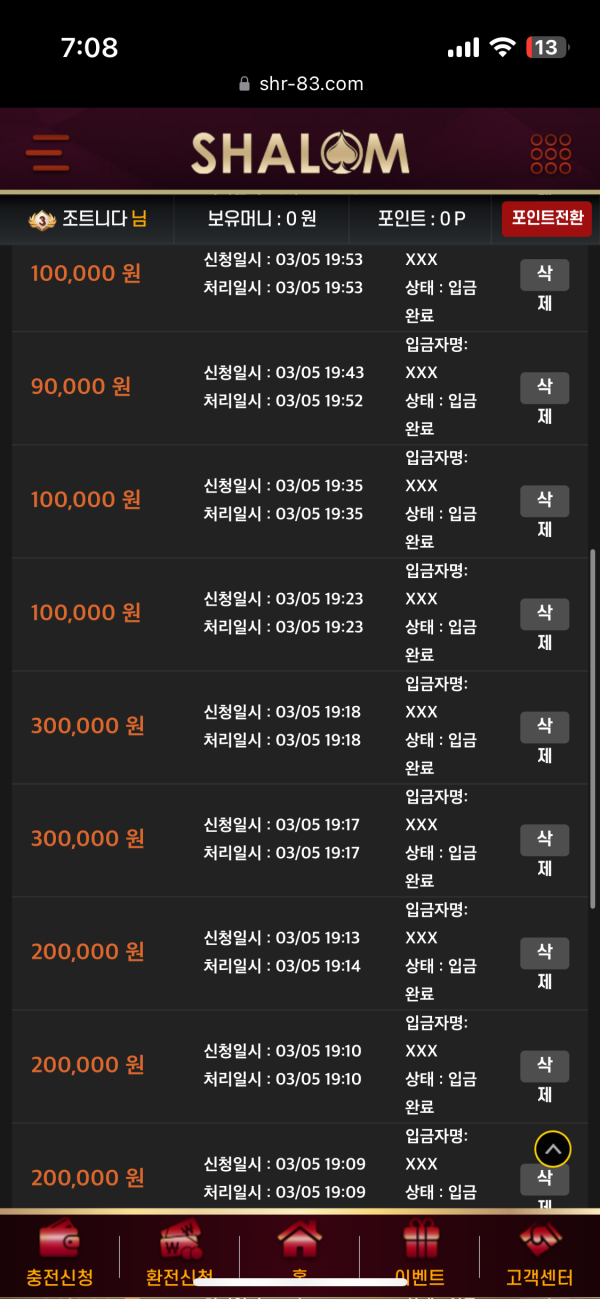Open the 이벤트 tab
The width and height of the screenshot is (600, 1299).
(x=420, y=1254)
